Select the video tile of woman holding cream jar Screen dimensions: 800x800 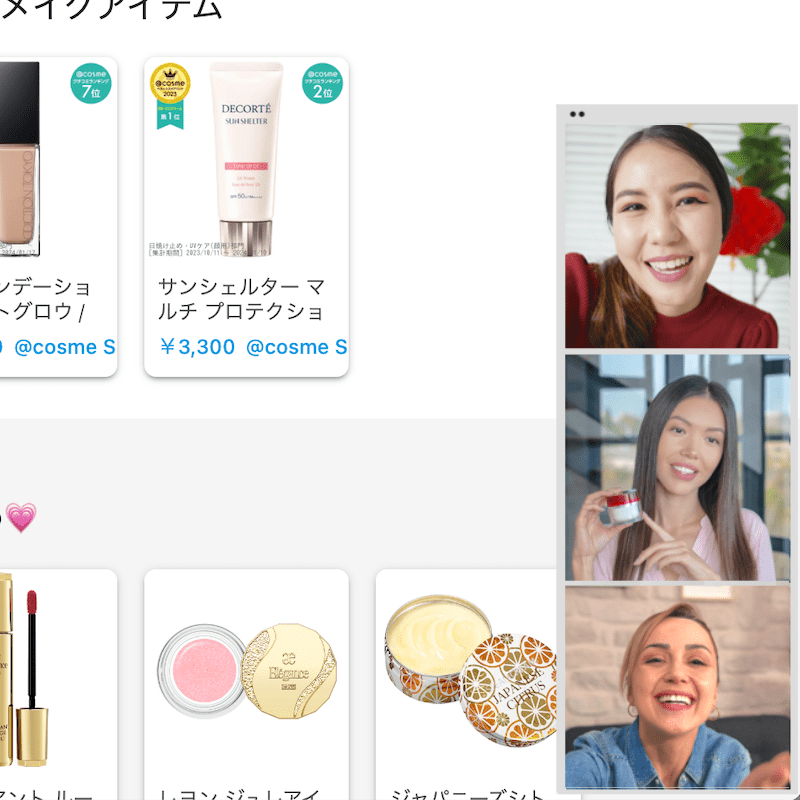point(677,467)
